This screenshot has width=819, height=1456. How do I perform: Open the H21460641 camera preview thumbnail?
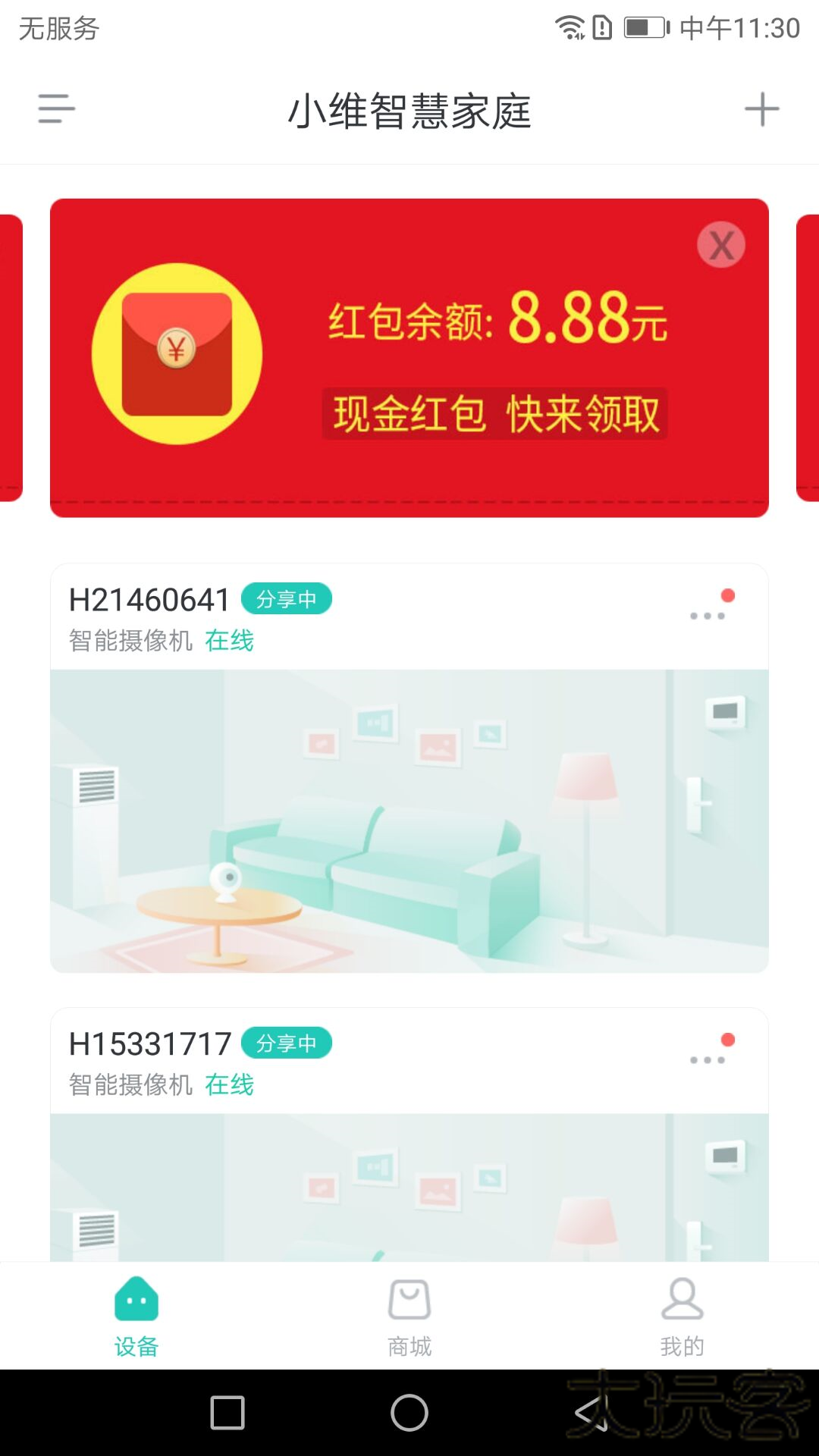(409, 819)
